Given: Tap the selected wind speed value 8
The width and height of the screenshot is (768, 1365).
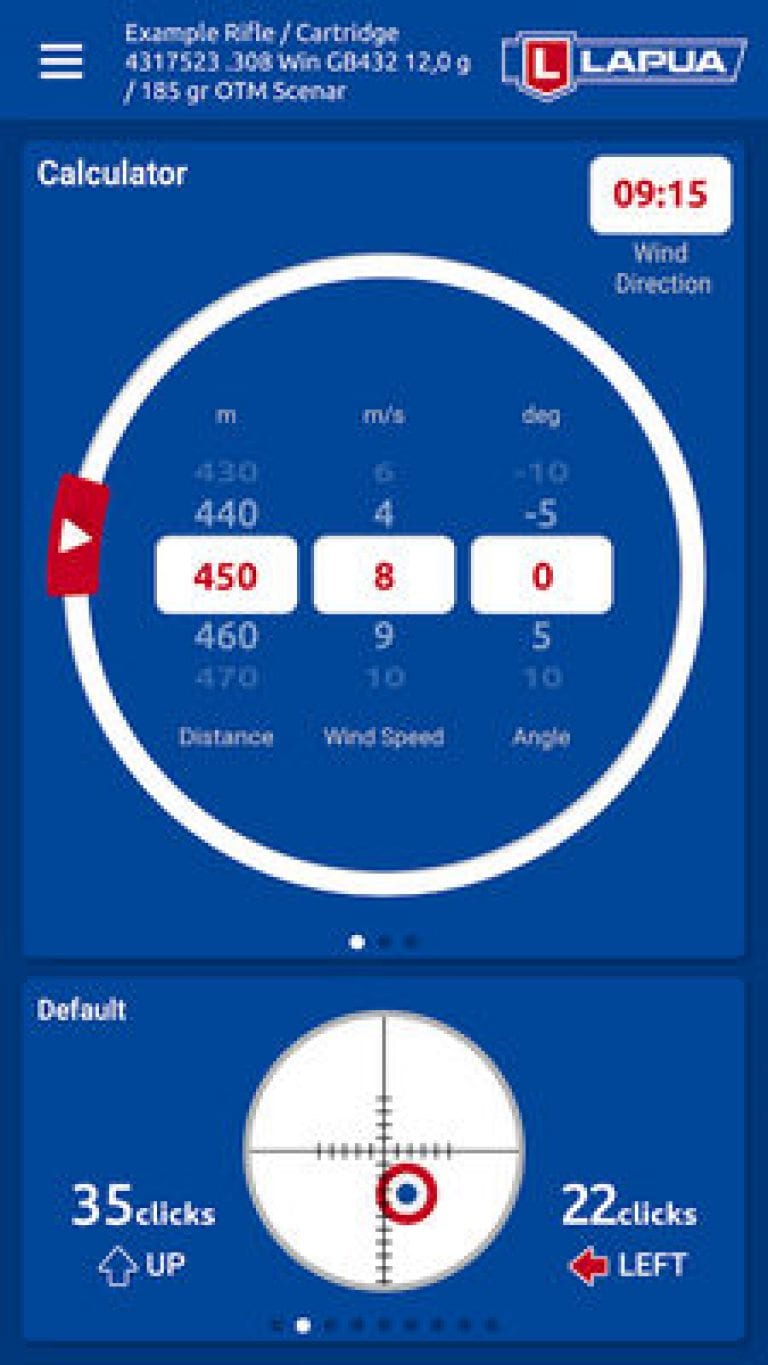Looking at the screenshot, I should click(384, 576).
